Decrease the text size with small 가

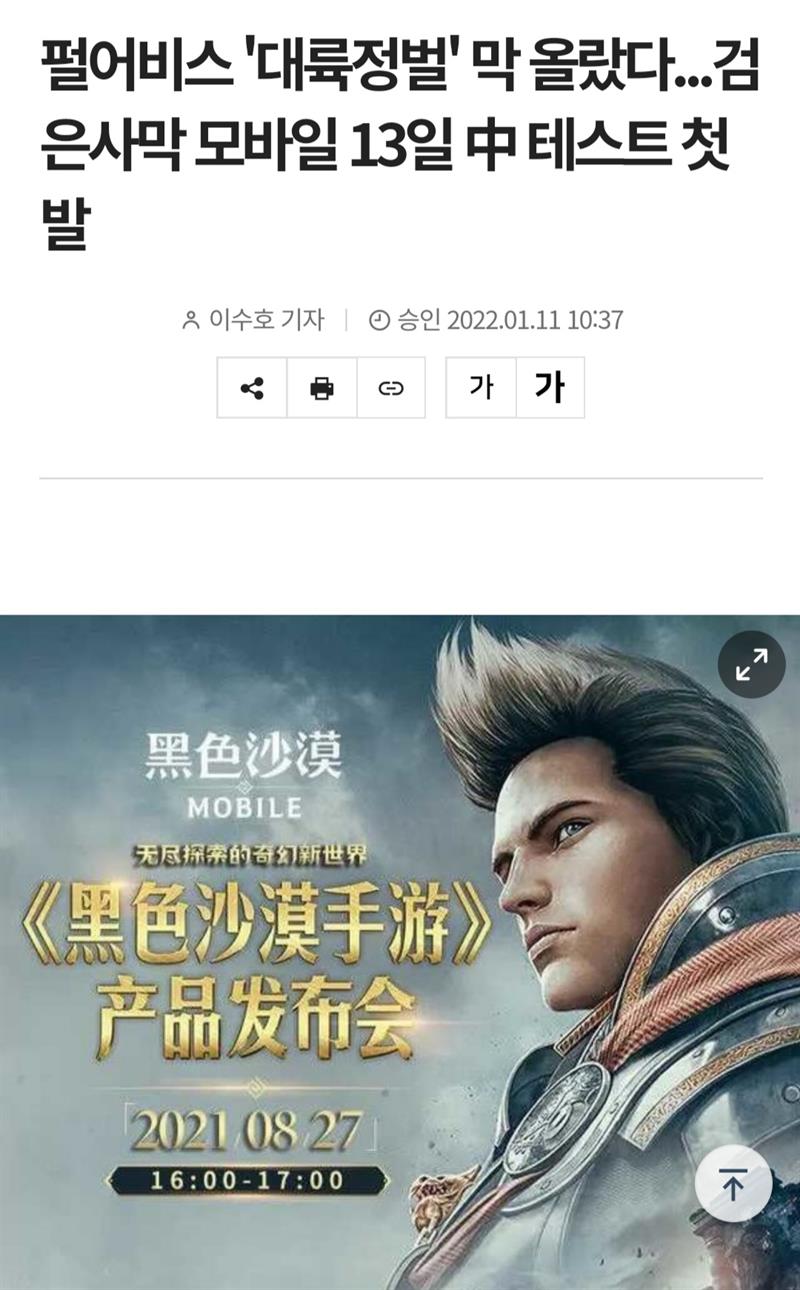tap(481, 388)
